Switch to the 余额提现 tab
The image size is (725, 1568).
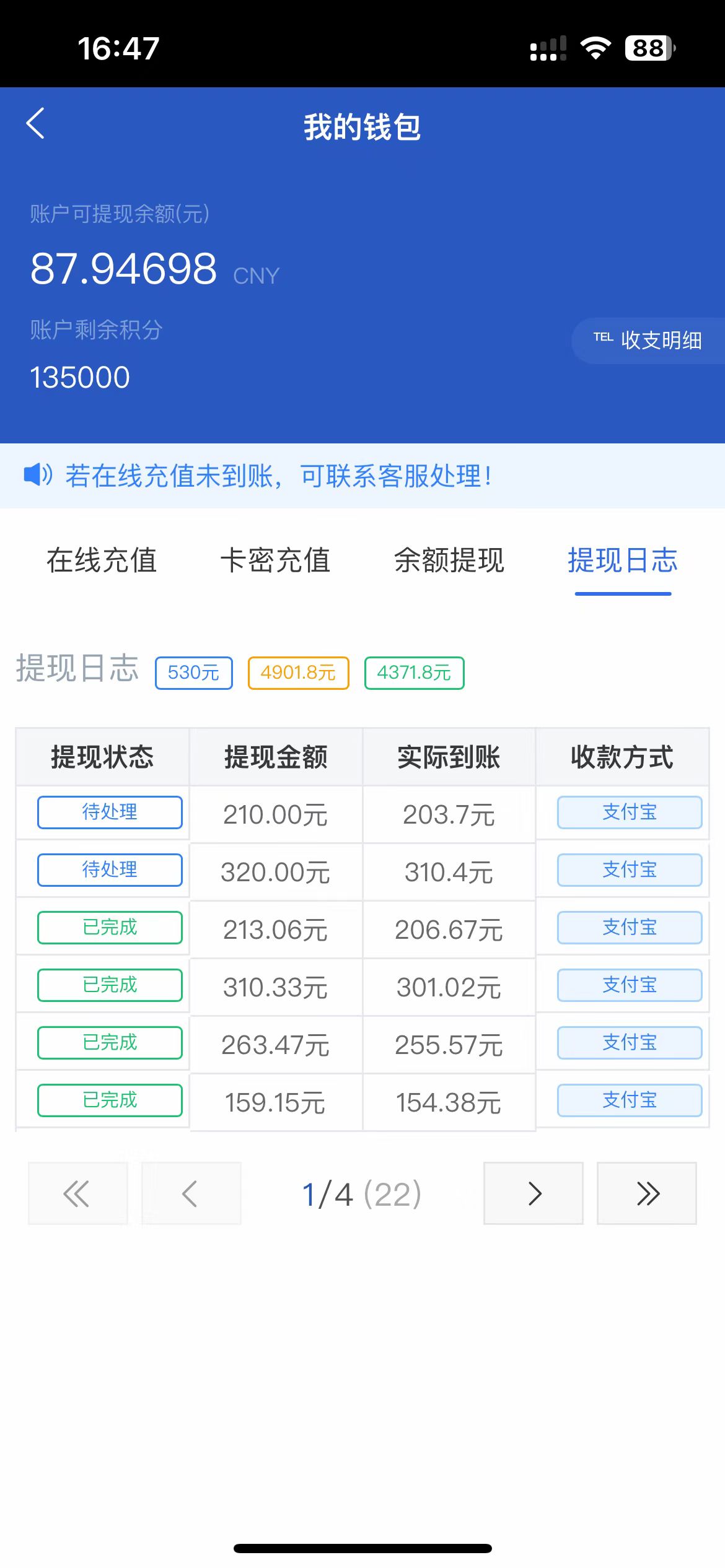coord(449,560)
